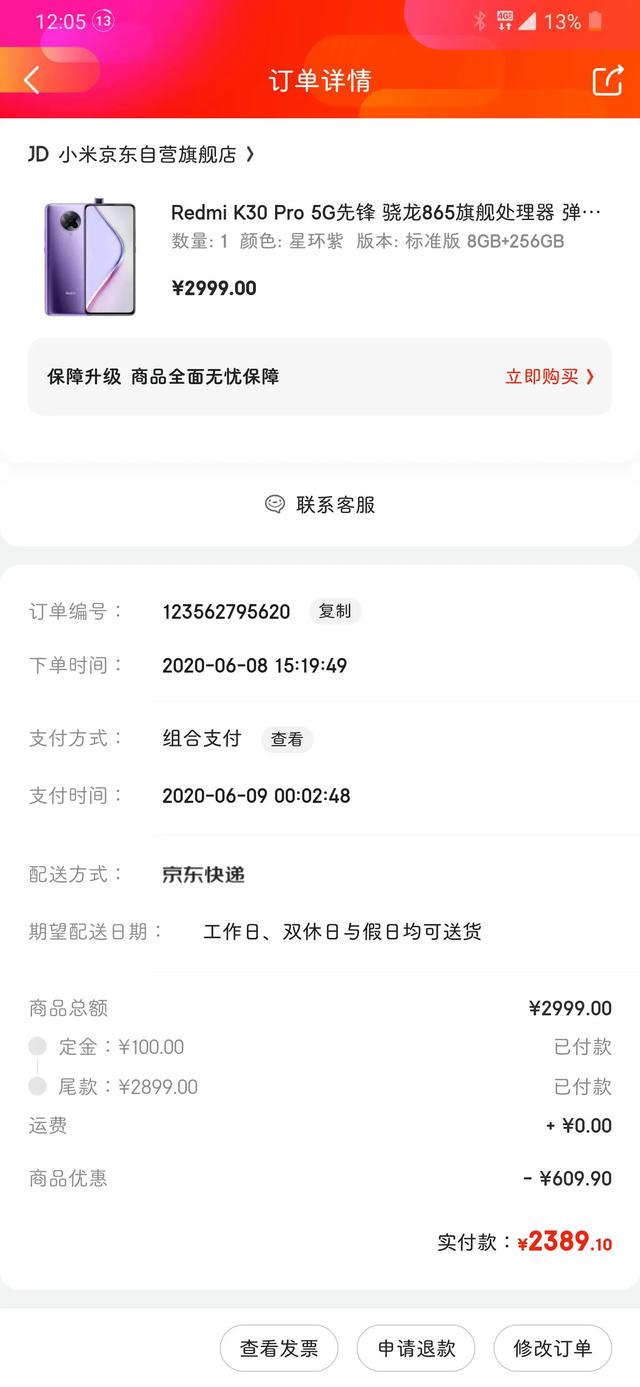Tap 申请退款 to request refund
Viewport: 640px width, 1387px height.
(x=416, y=1348)
